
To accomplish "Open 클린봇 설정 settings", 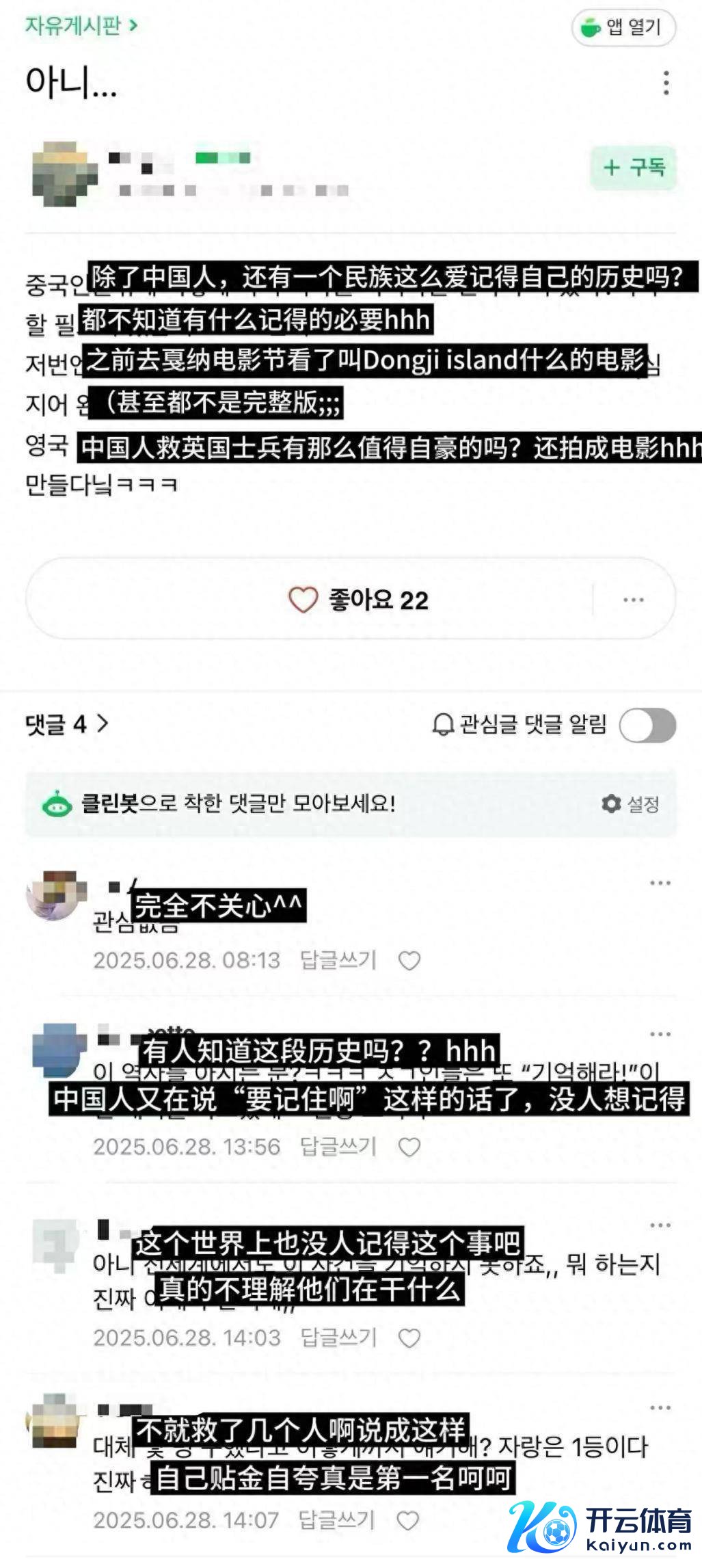I will point(630,803).
